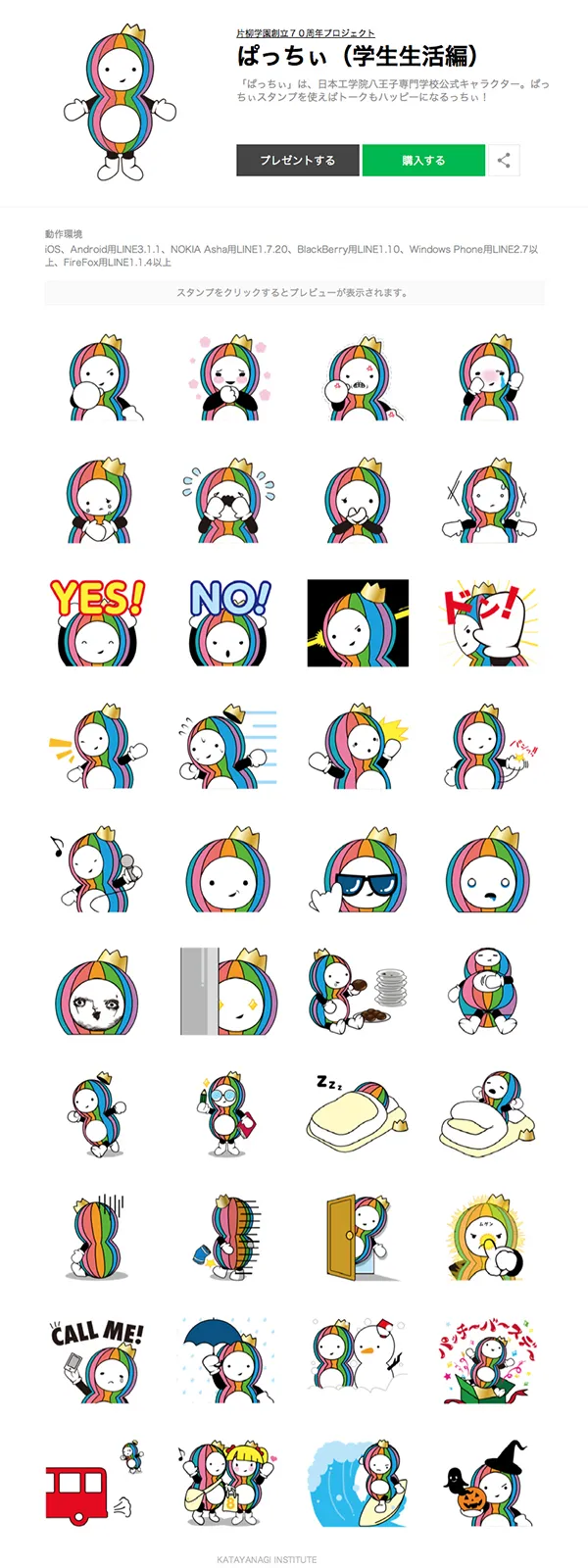The image size is (588, 1568).
Task: Preview the ドン! fist sticker
Action: click(x=488, y=621)
